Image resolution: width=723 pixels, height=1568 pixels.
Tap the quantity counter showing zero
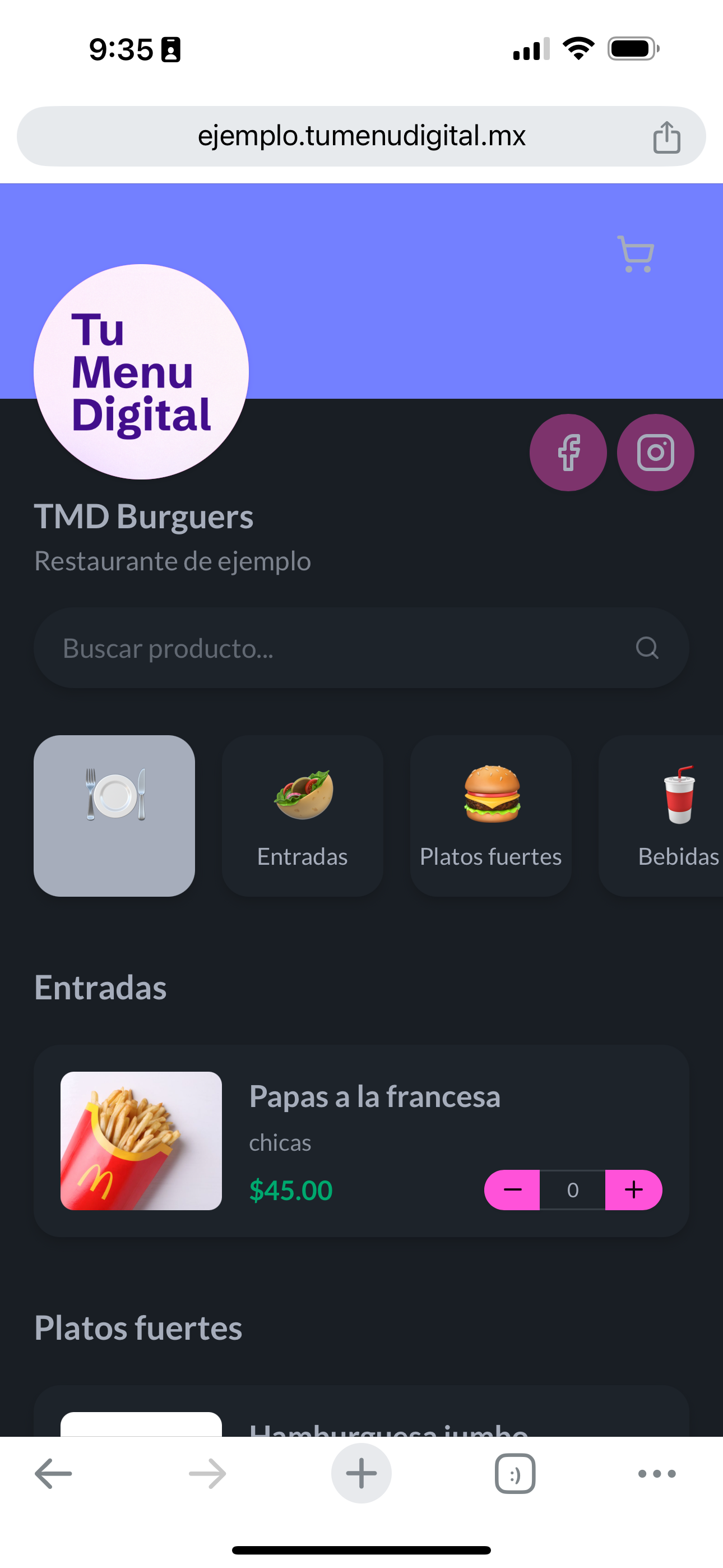coord(573,1189)
